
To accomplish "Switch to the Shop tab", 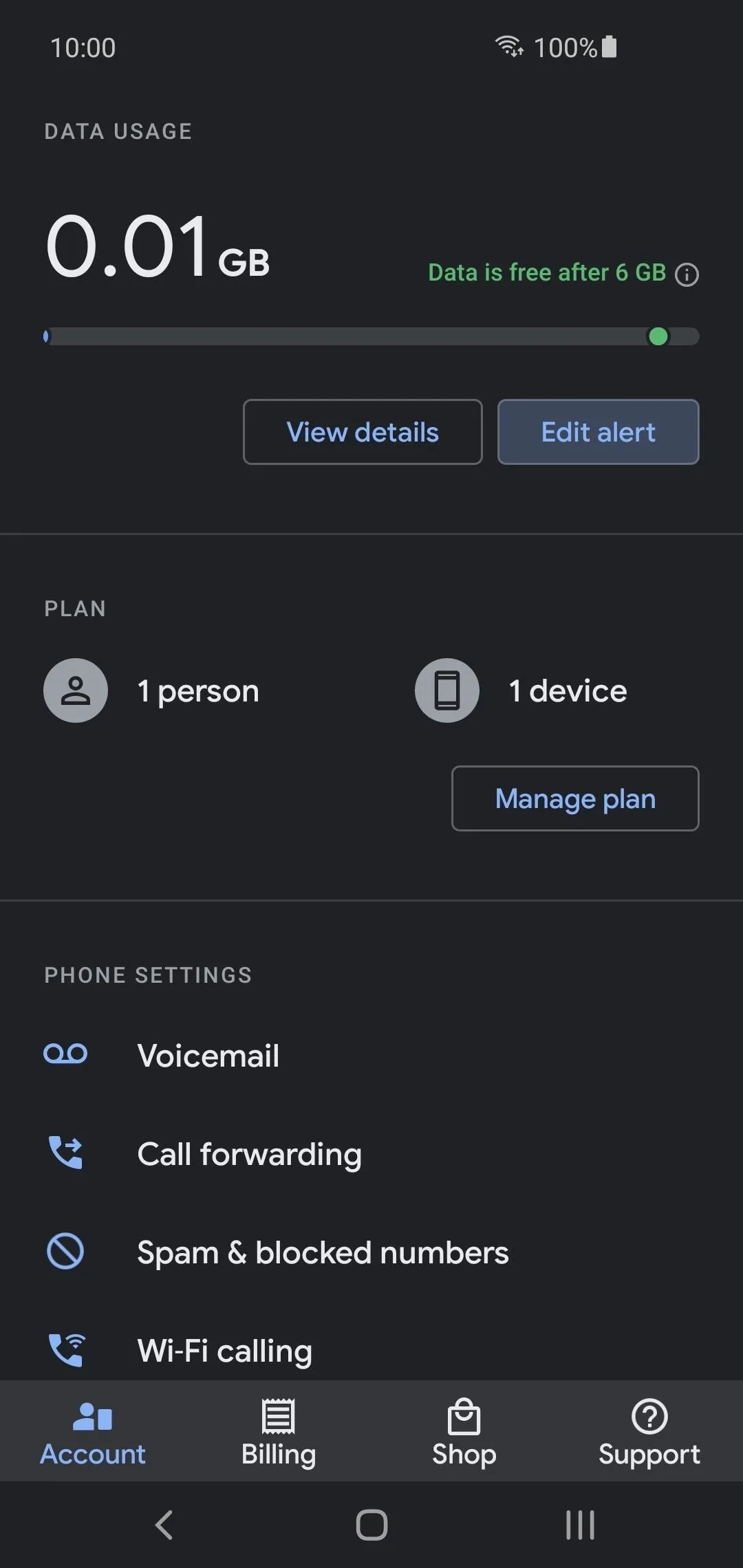I will click(464, 1432).
